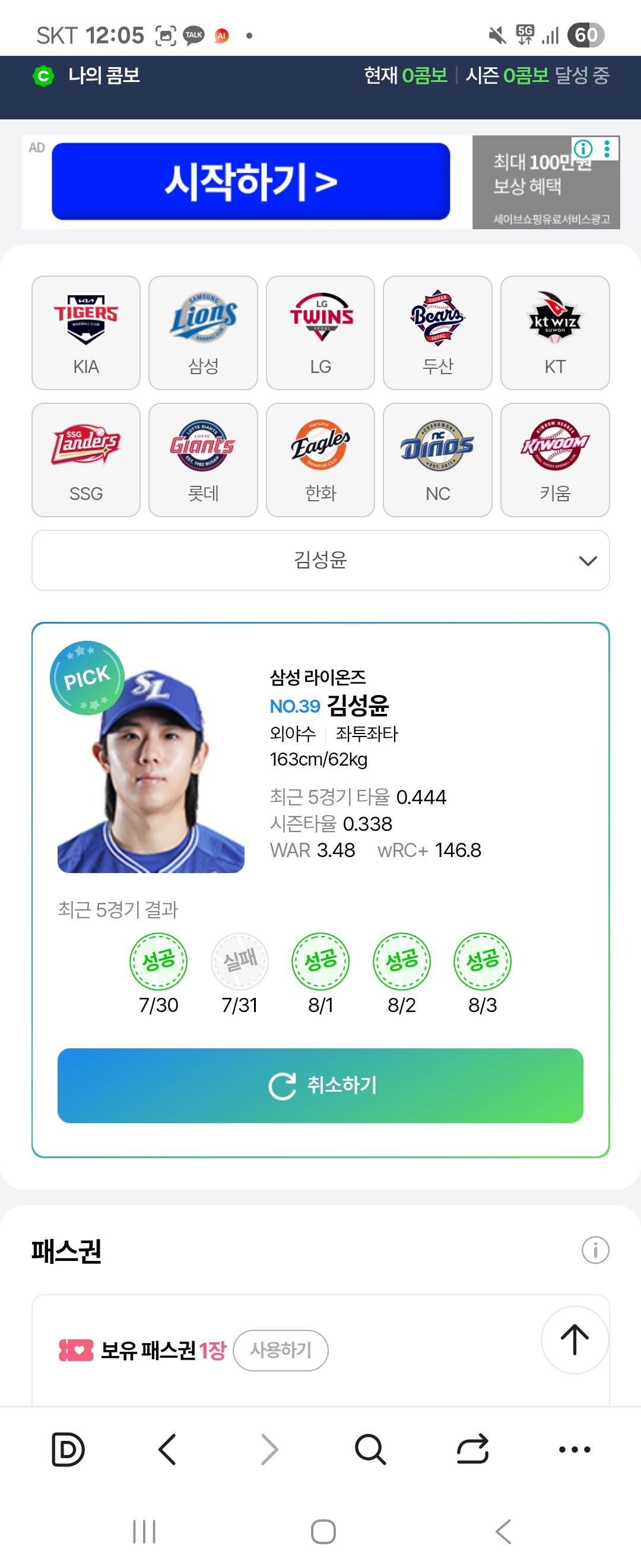The image size is (641, 1568).
Task: Select the KIA Tigers team
Action: (85, 333)
